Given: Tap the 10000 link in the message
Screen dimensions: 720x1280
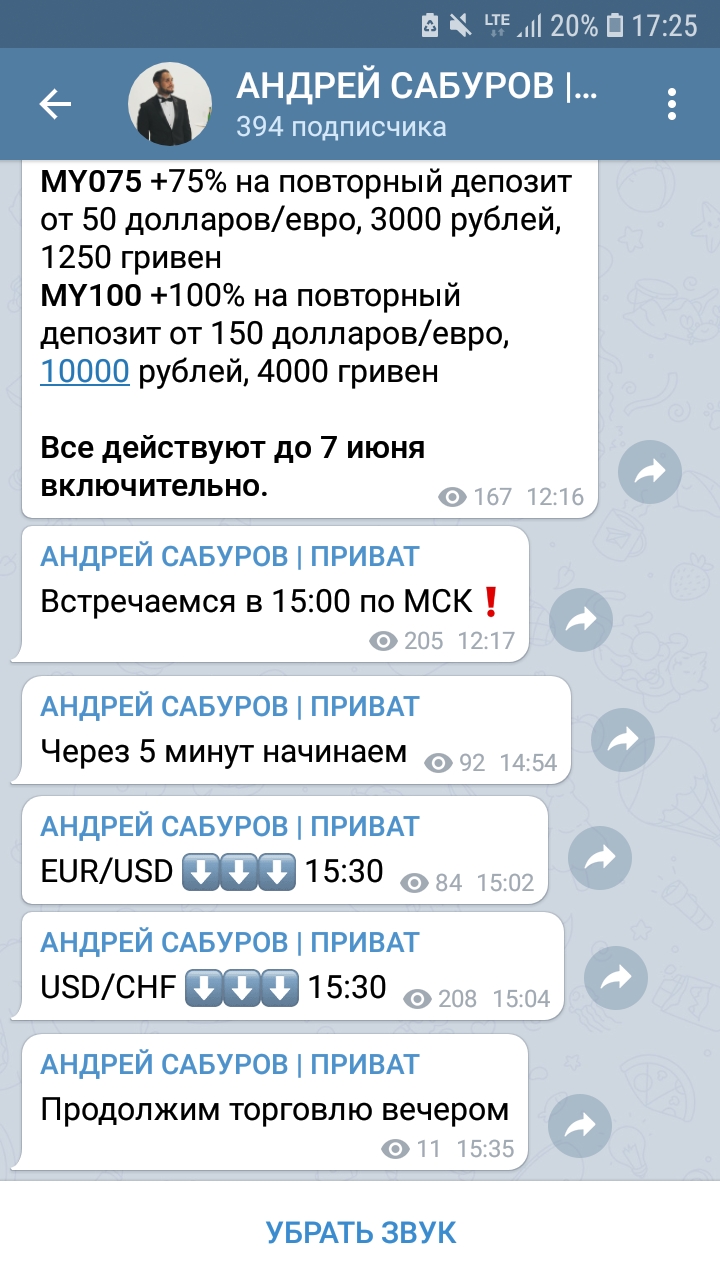Looking at the screenshot, I should [85, 372].
